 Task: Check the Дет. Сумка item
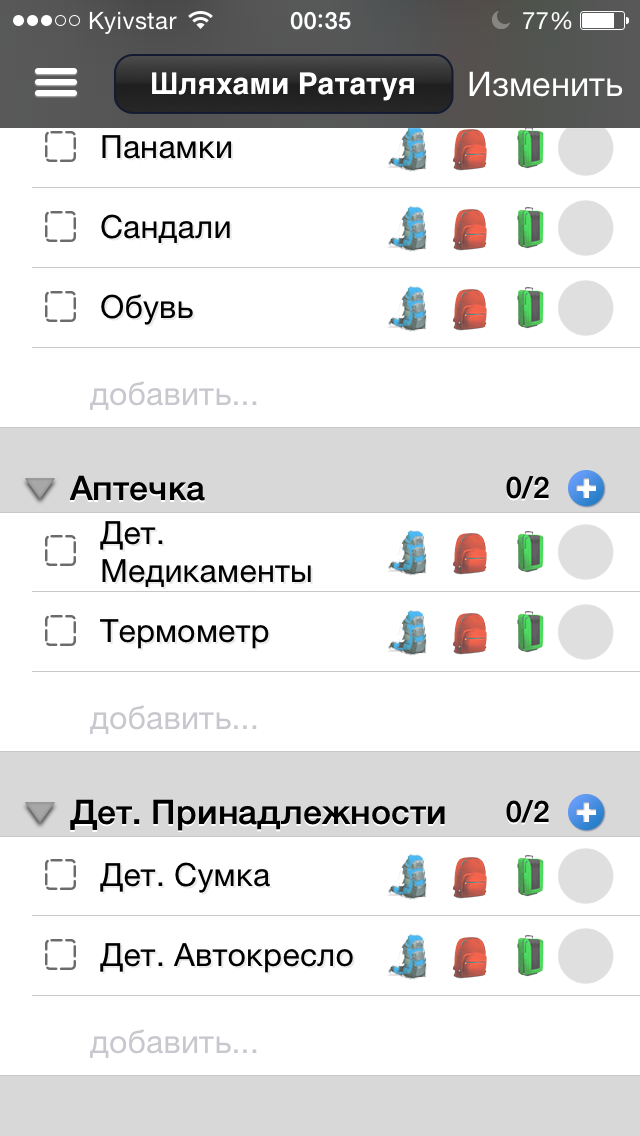click(61, 876)
